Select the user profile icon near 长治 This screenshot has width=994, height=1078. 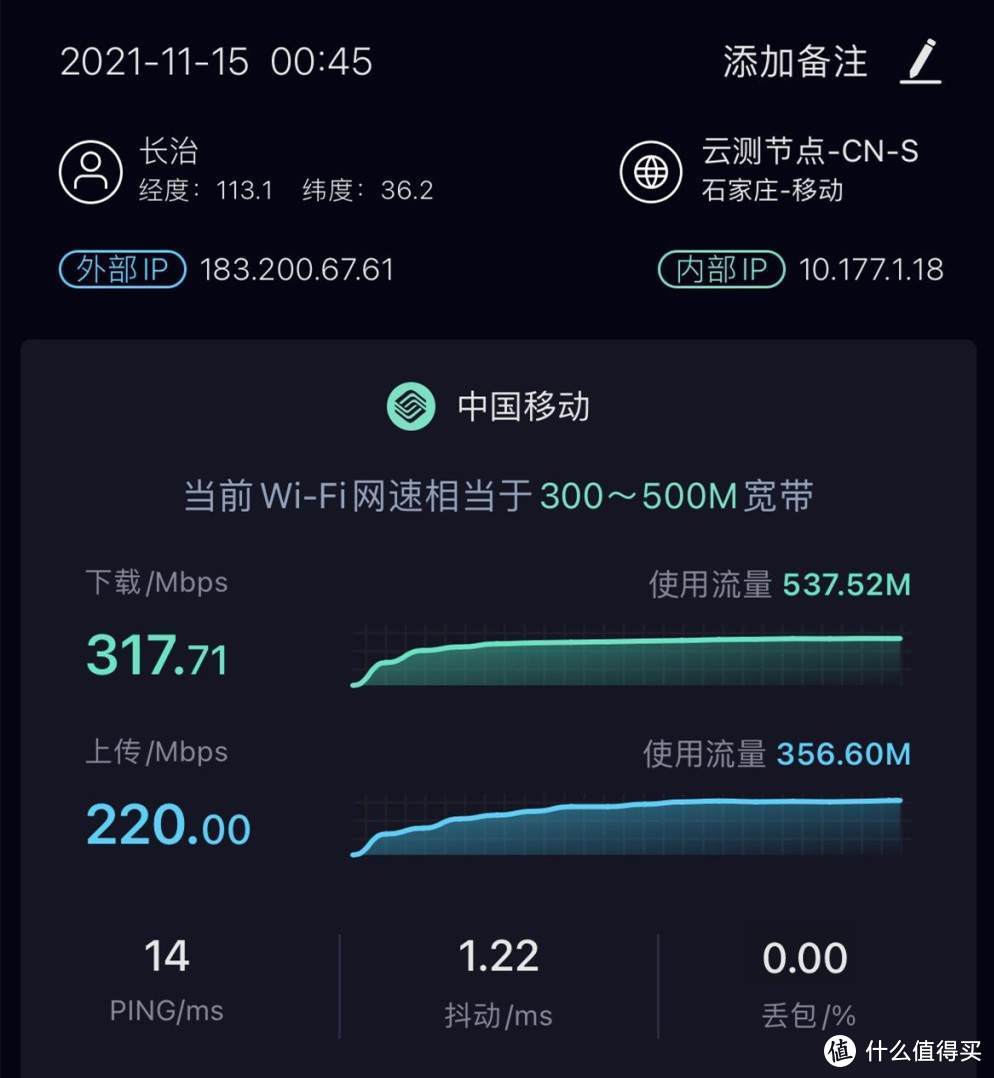pyautogui.click(x=90, y=170)
